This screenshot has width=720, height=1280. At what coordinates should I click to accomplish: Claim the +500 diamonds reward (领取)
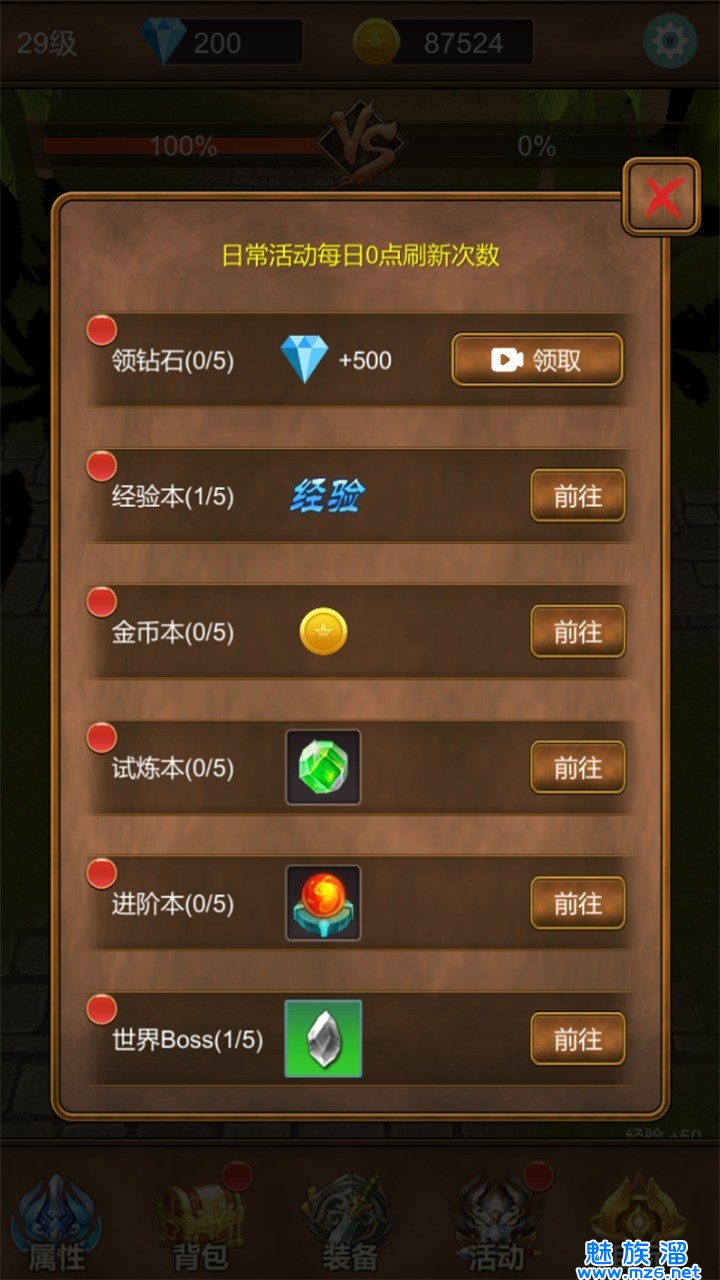537,360
